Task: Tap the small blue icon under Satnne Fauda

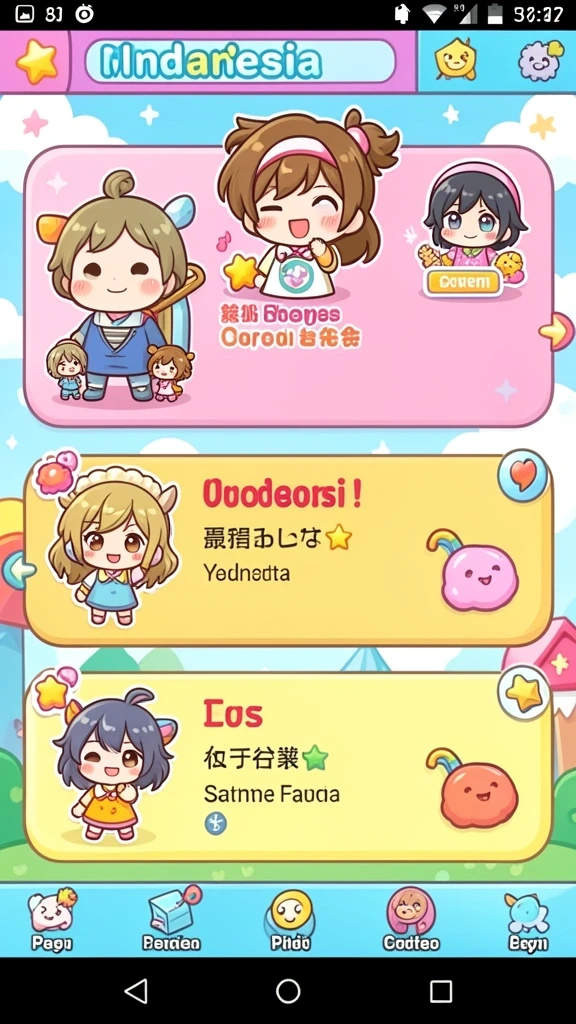Action: (216, 824)
